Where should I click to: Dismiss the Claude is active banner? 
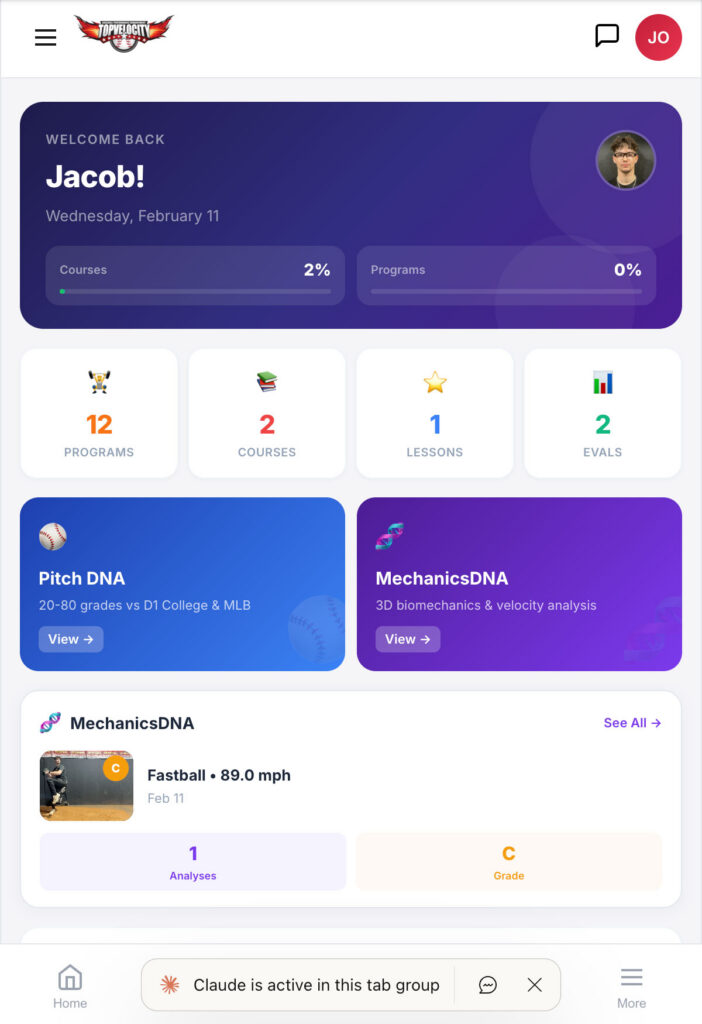click(535, 985)
